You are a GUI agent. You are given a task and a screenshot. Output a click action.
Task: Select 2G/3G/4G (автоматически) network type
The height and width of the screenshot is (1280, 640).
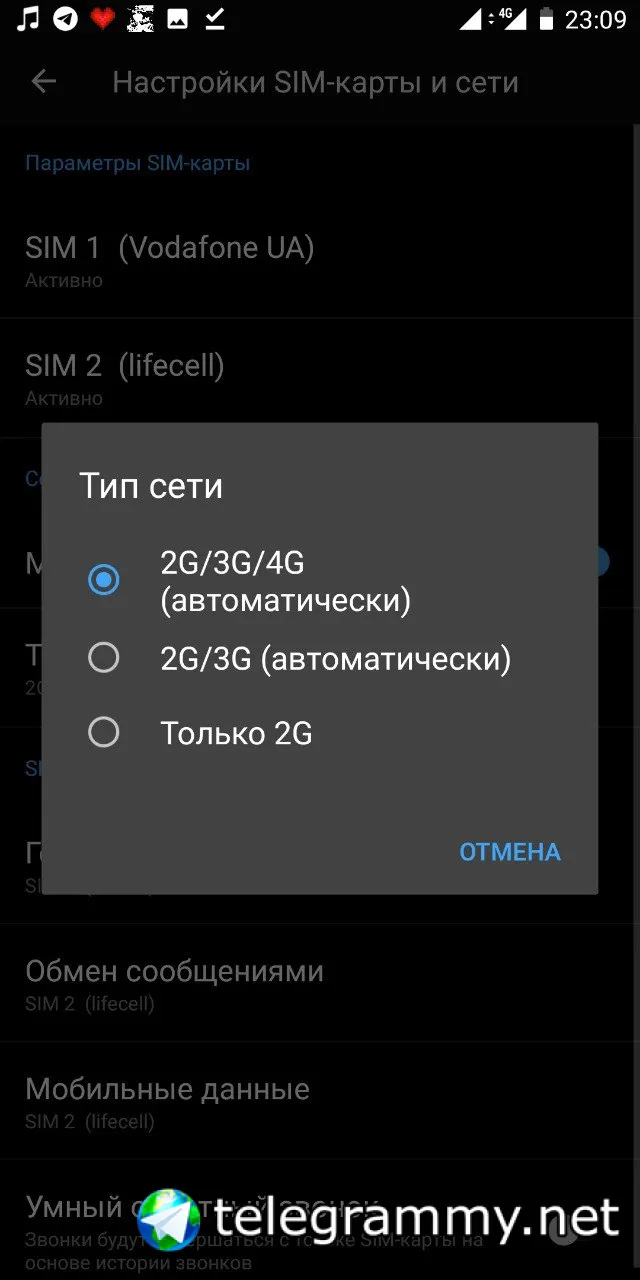320,581
